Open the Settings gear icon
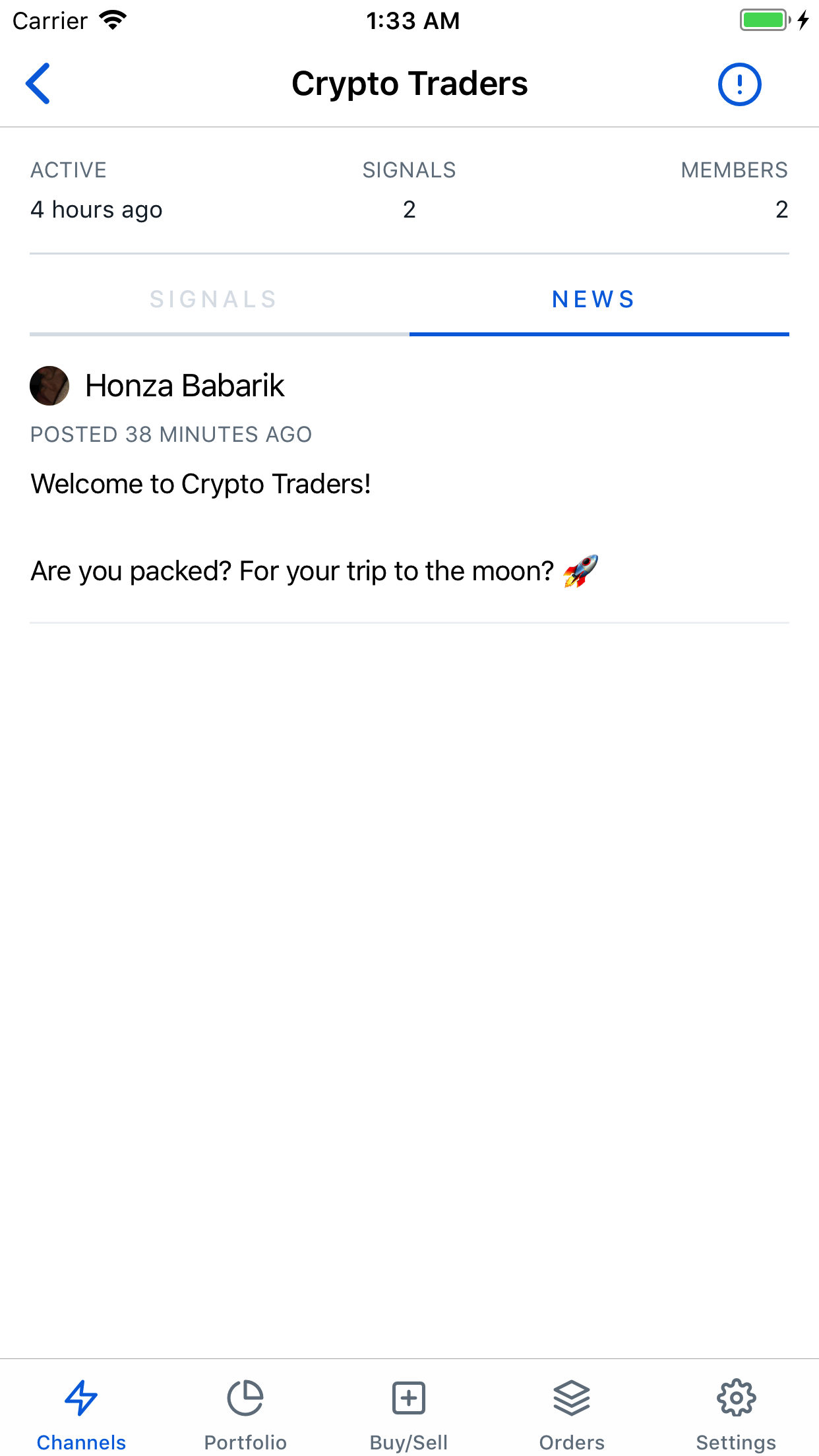 pos(736,1397)
